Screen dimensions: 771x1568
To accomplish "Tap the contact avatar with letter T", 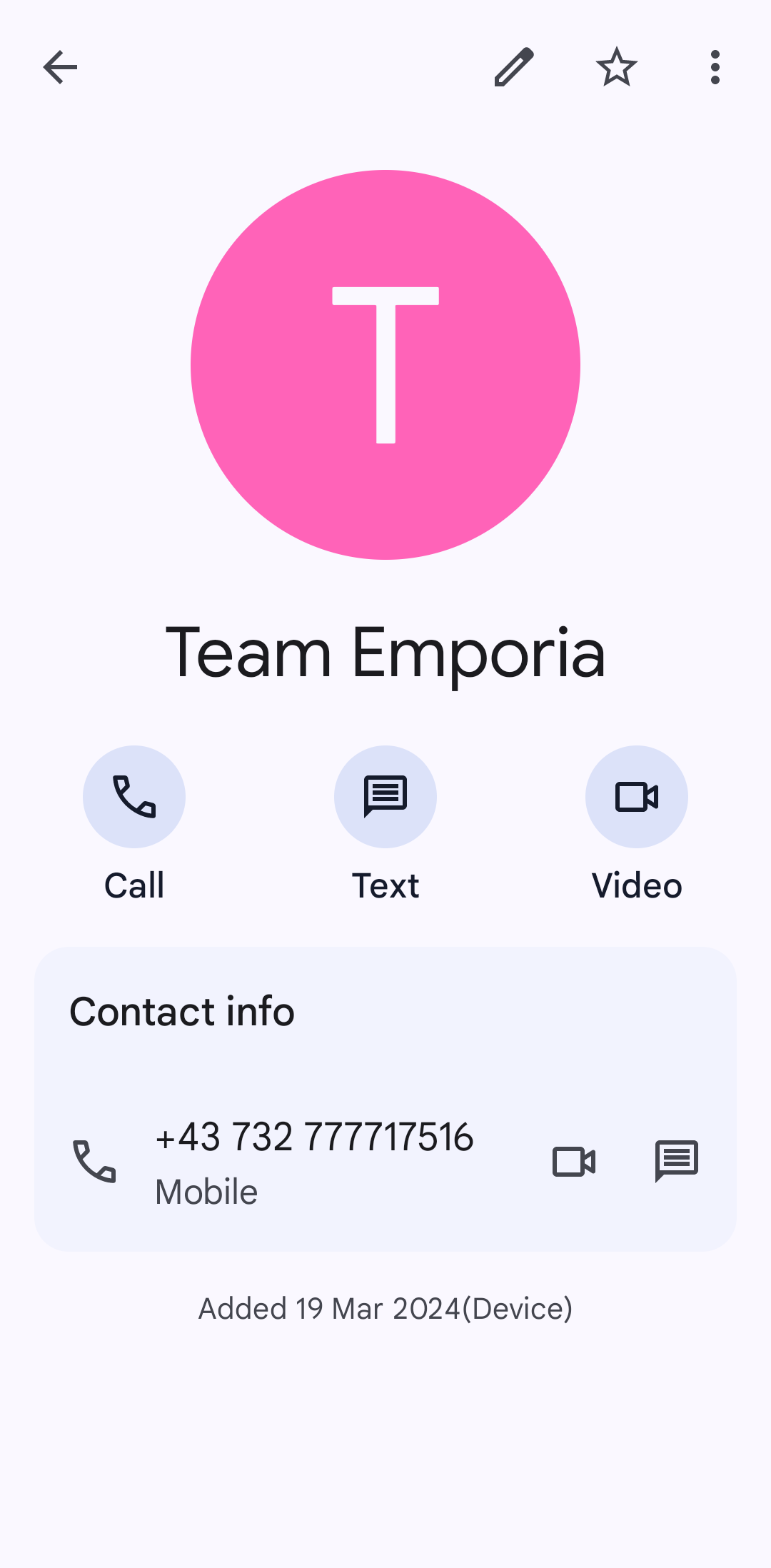I will 385,365.
